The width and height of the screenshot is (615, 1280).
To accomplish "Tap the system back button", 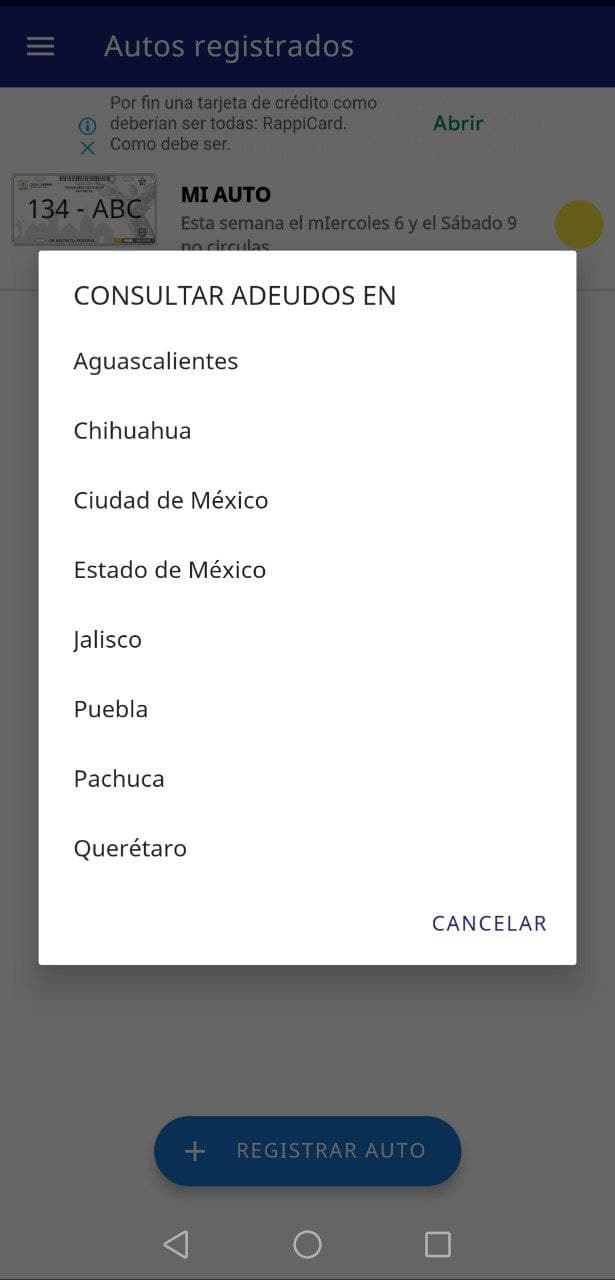I will click(176, 1244).
